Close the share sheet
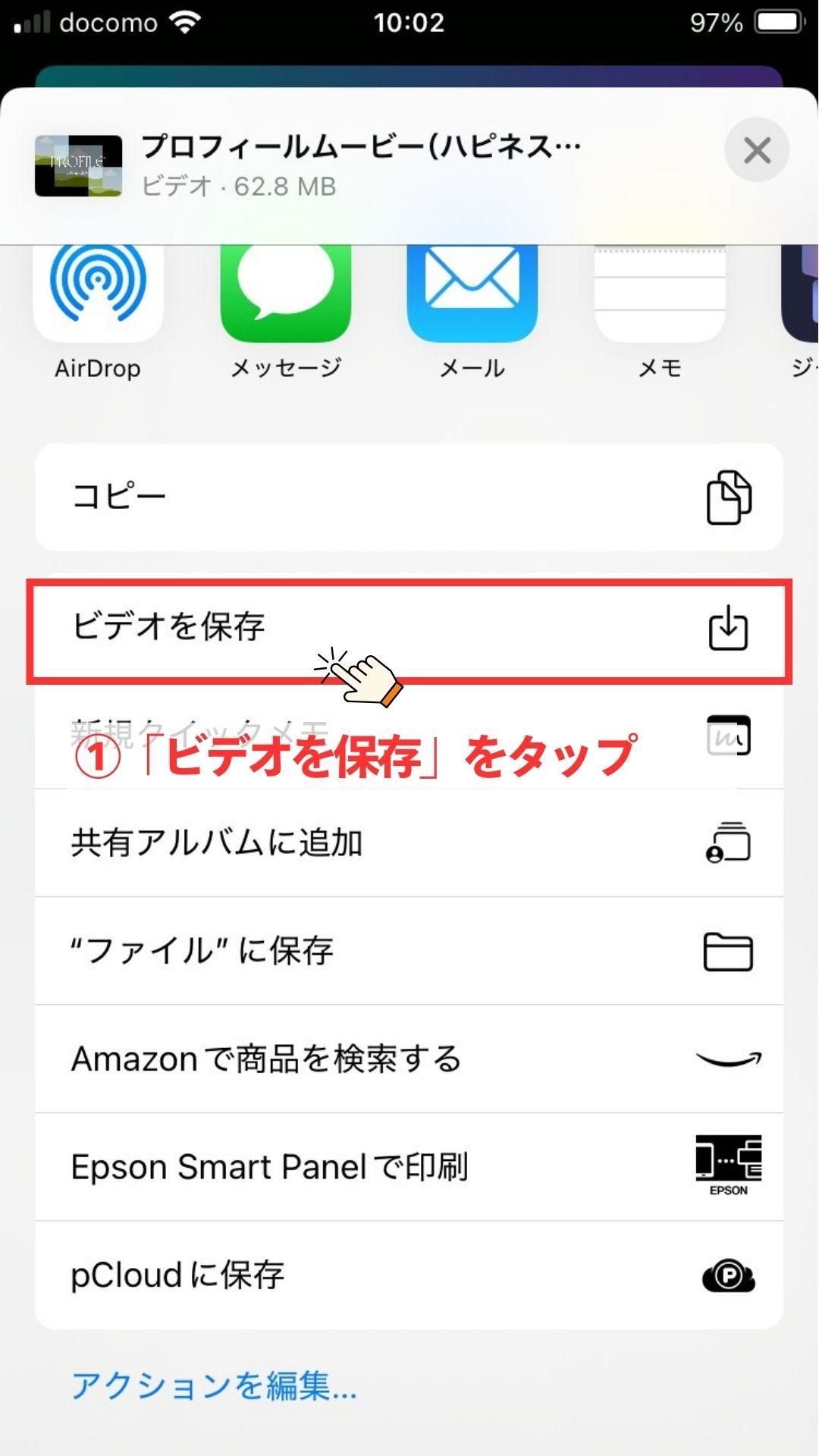This screenshot has width=819, height=1456. click(757, 150)
